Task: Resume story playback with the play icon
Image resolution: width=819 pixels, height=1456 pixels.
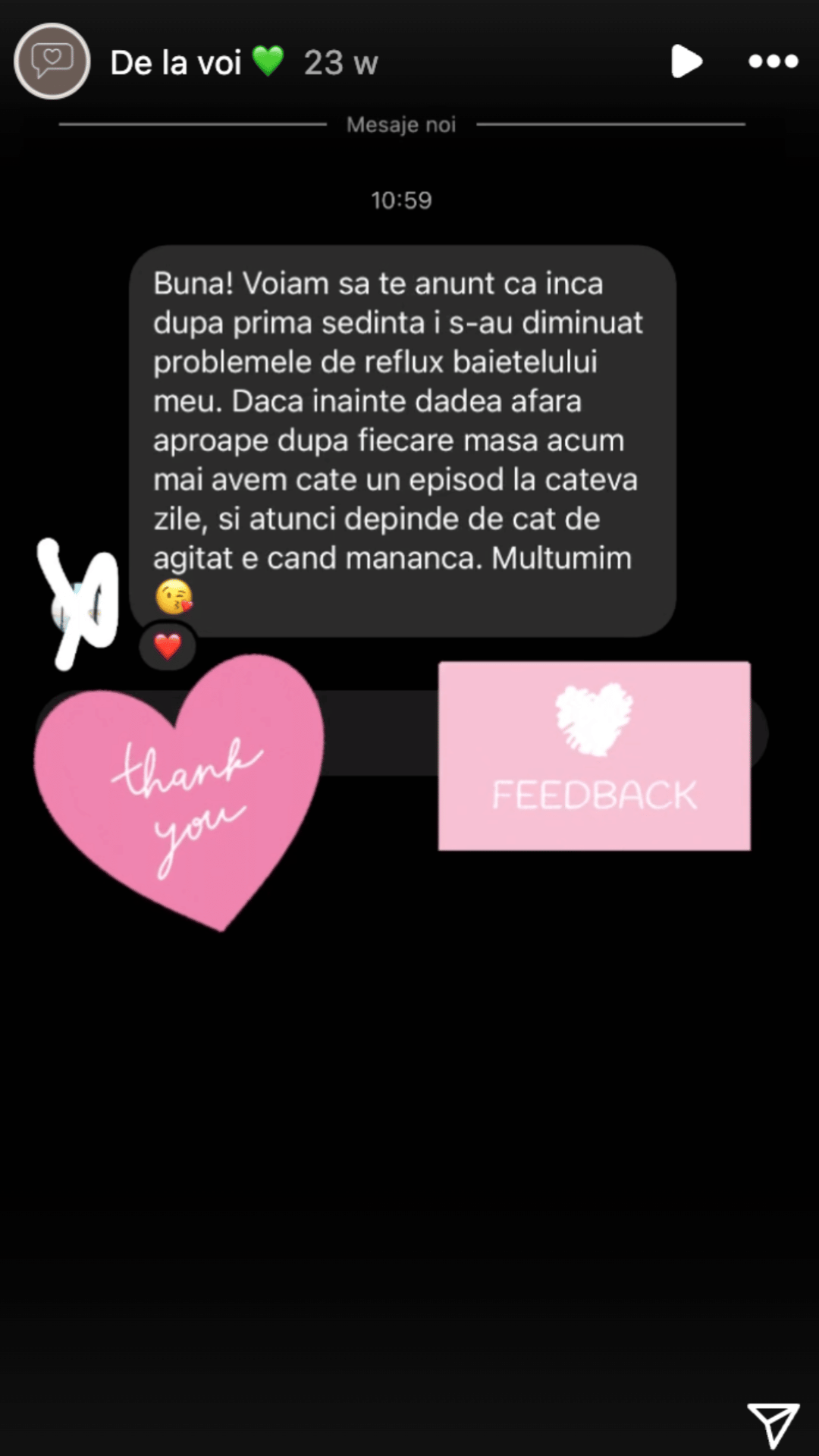Action: point(686,61)
